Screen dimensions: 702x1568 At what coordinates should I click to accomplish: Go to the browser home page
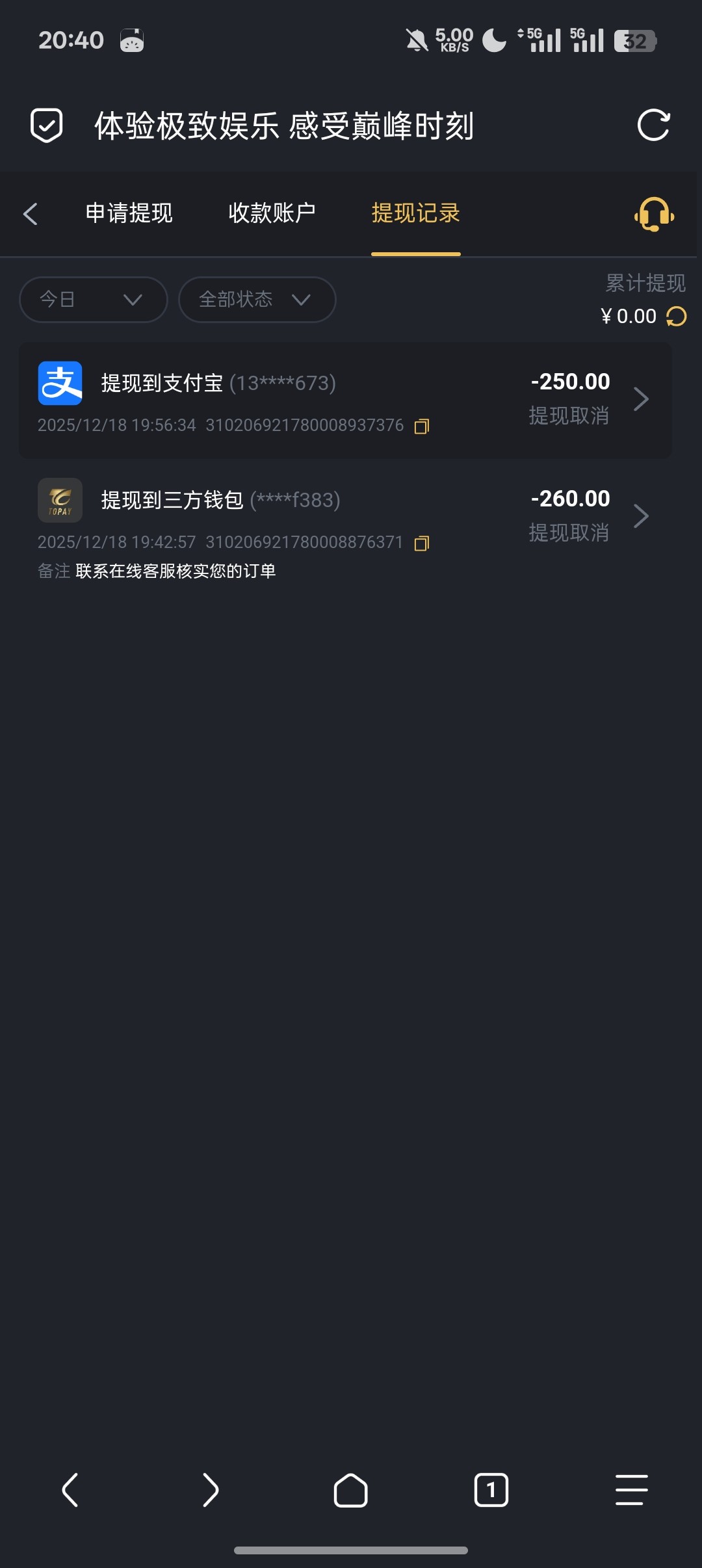(350, 1490)
